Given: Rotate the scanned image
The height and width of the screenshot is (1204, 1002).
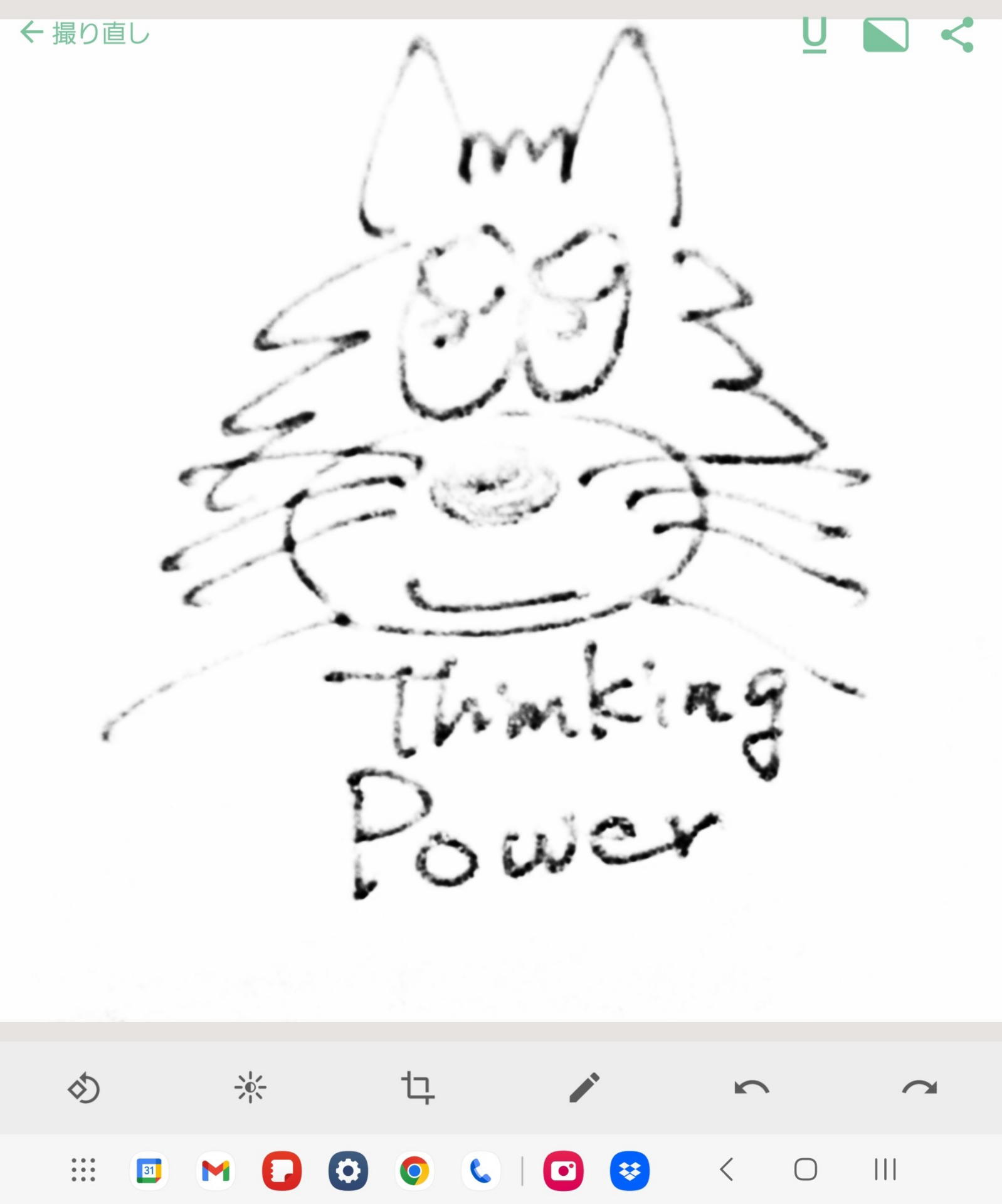Looking at the screenshot, I should click(x=84, y=1088).
